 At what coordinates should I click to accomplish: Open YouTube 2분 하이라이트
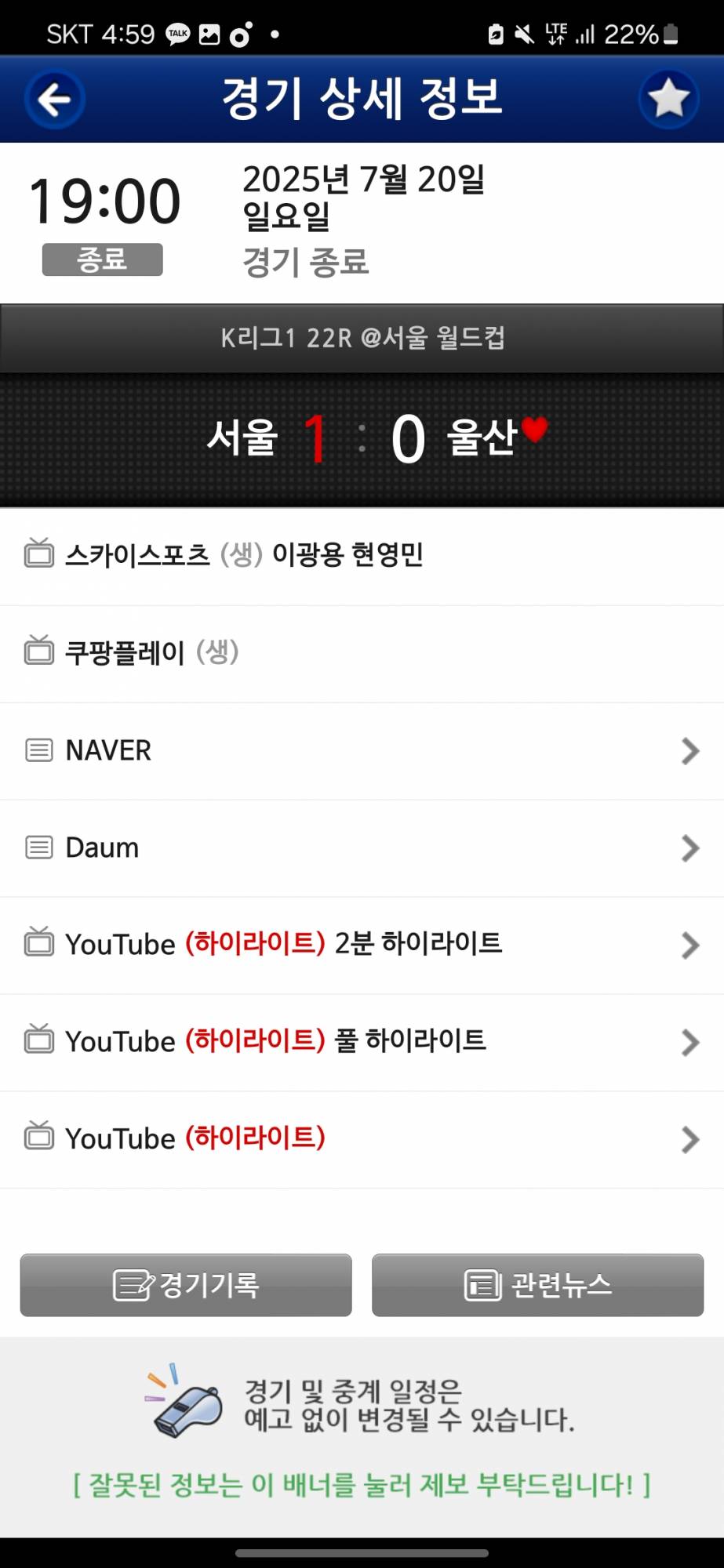[x=362, y=945]
